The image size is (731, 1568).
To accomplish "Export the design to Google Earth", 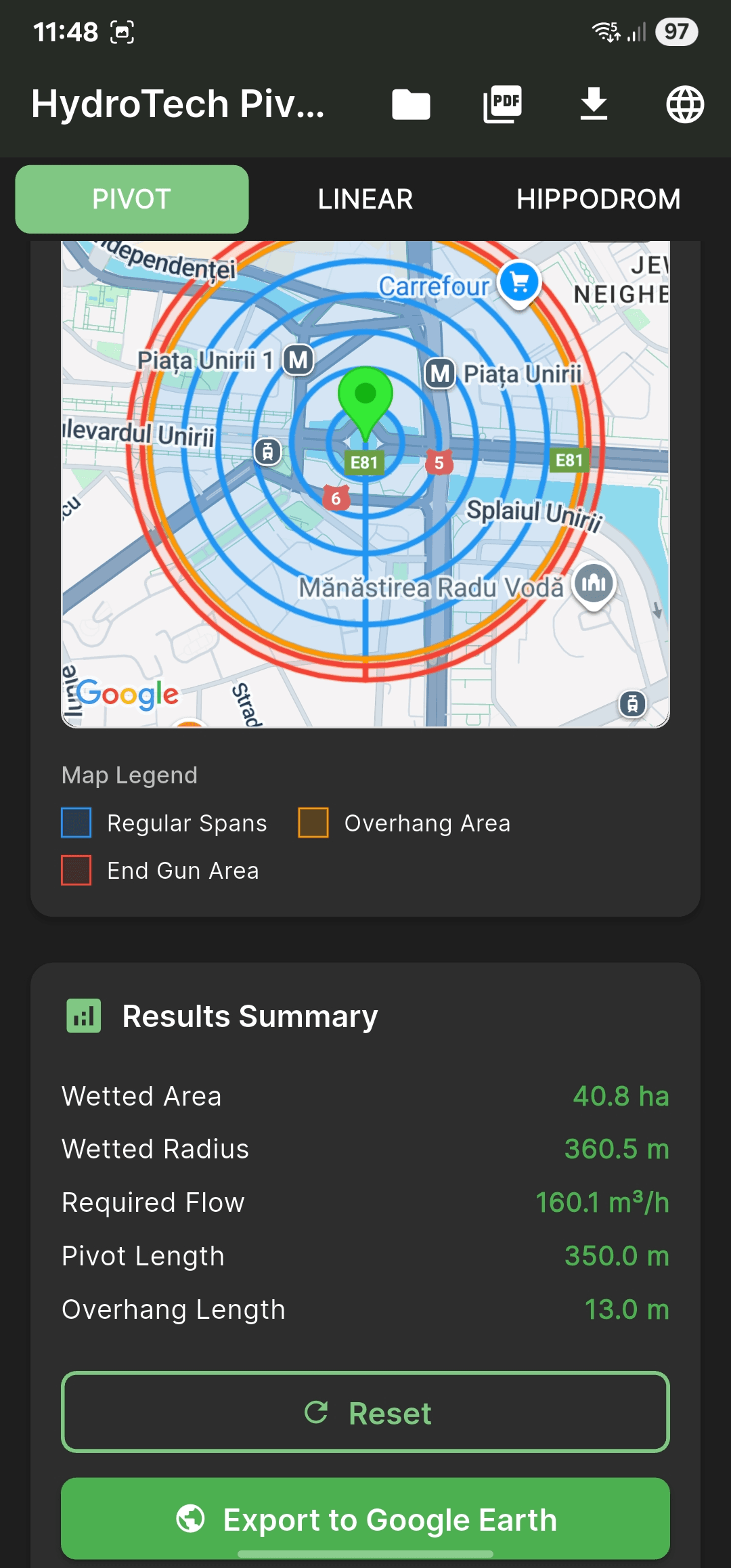I will pyautogui.click(x=365, y=1519).
